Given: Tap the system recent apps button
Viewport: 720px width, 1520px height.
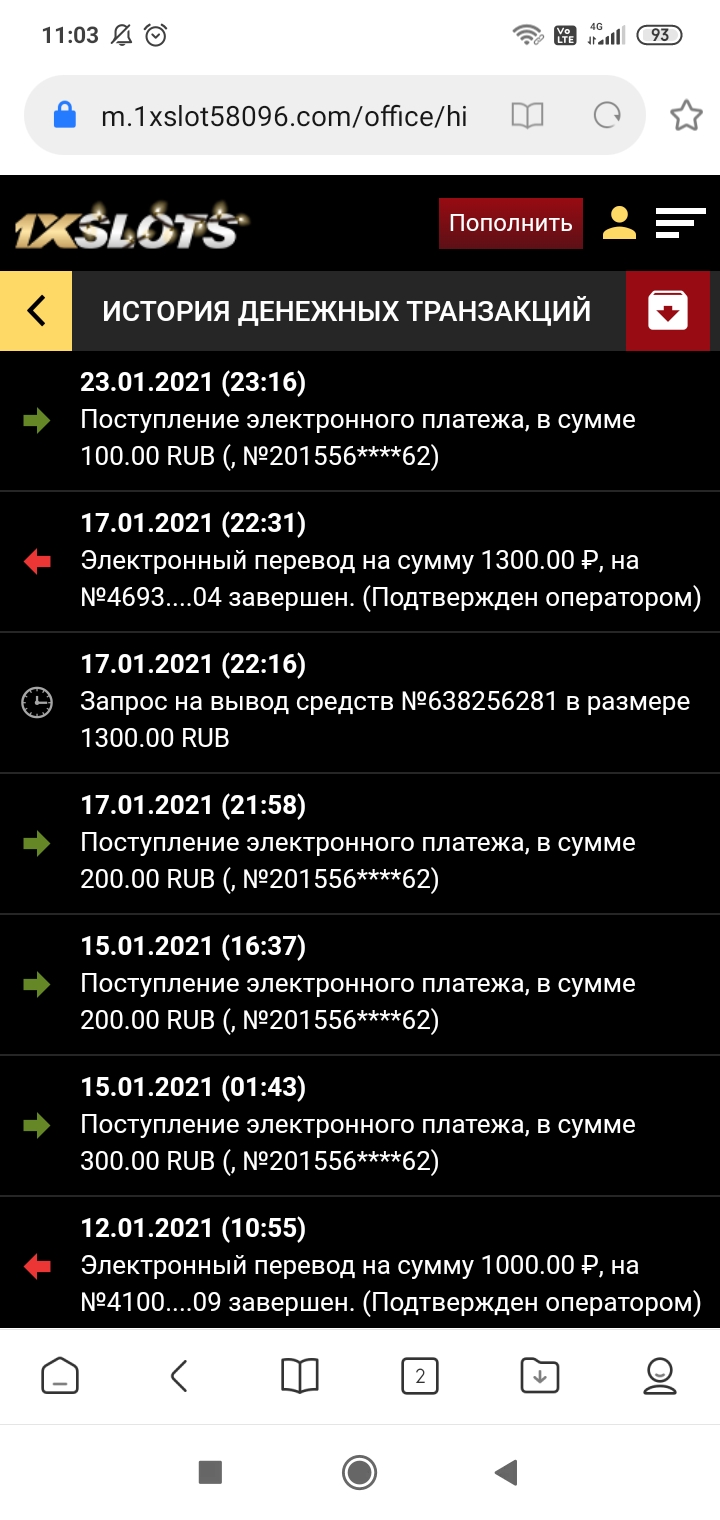Looking at the screenshot, I should (210, 1472).
